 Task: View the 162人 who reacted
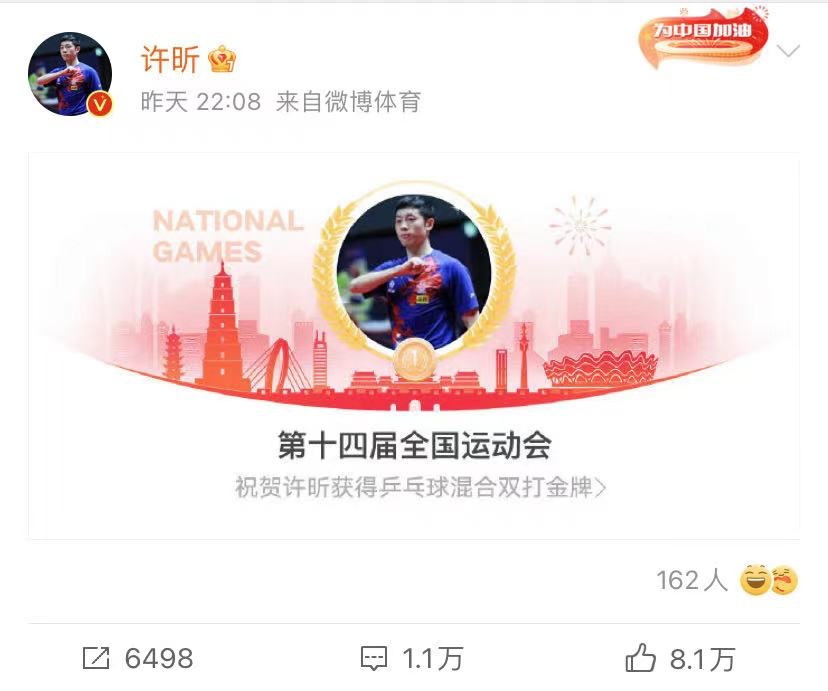[692, 580]
